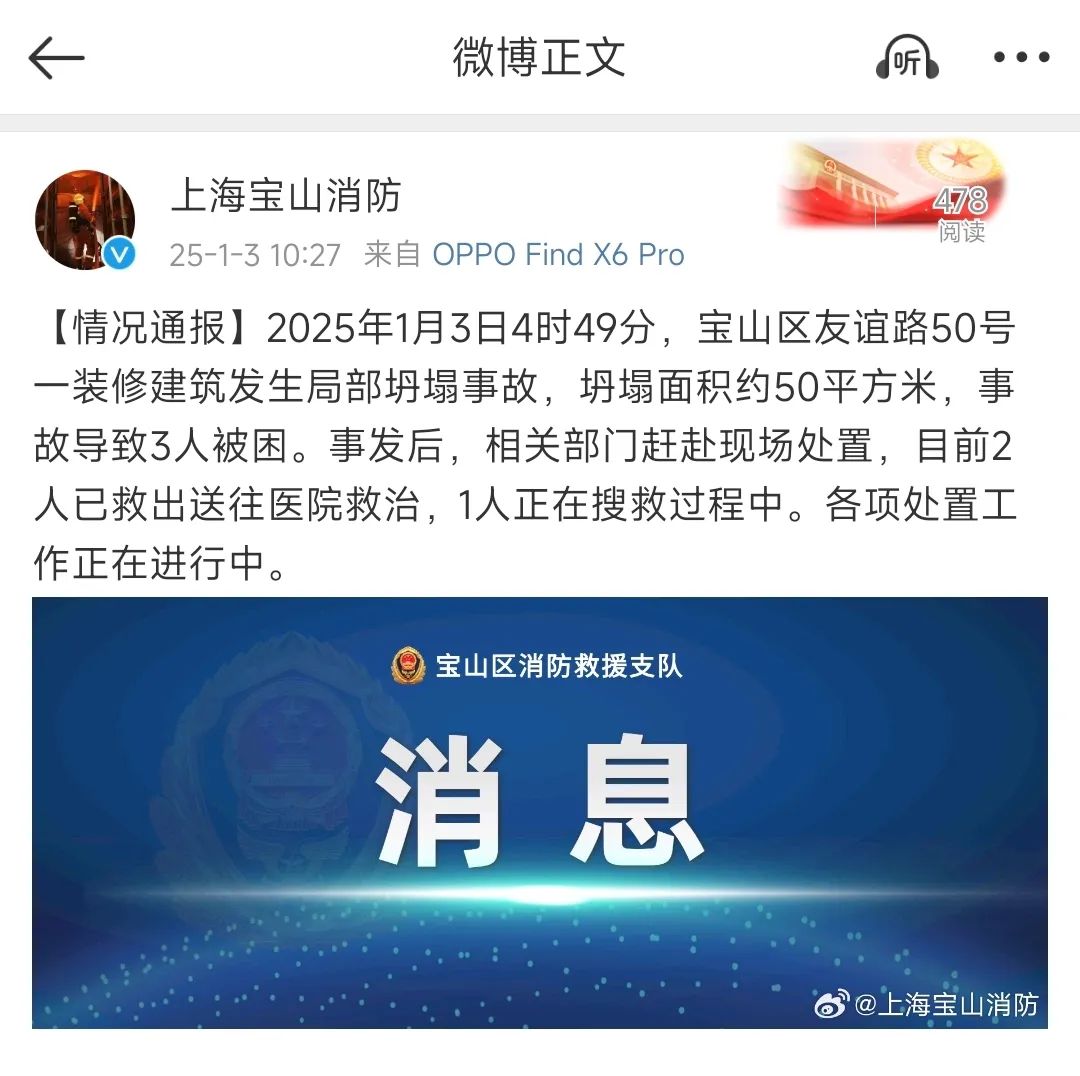Open the three-dot overflow menu

pos(1021,58)
